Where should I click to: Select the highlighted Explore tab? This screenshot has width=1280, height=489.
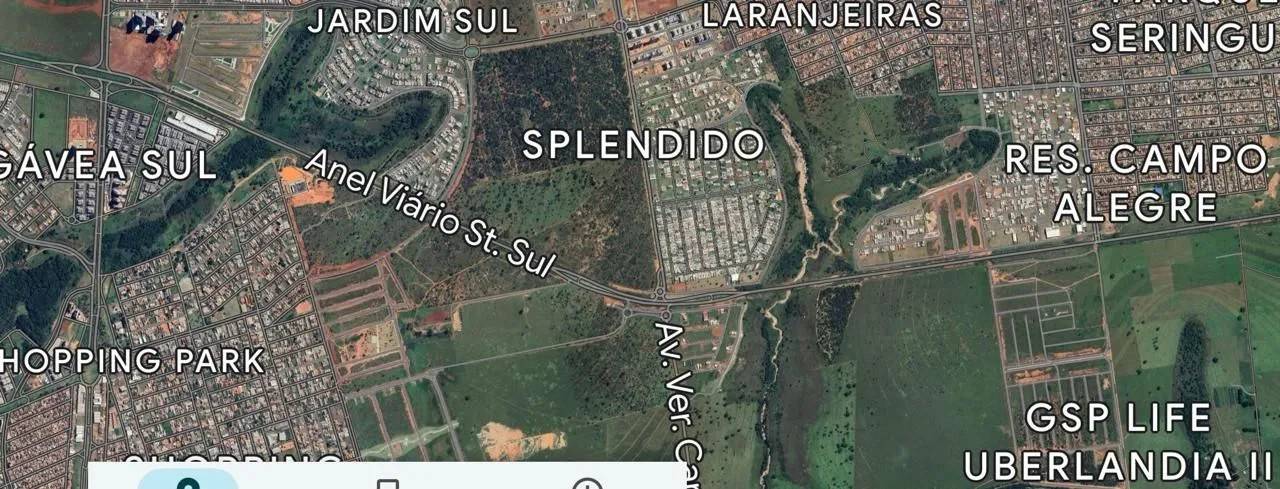click(188, 482)
